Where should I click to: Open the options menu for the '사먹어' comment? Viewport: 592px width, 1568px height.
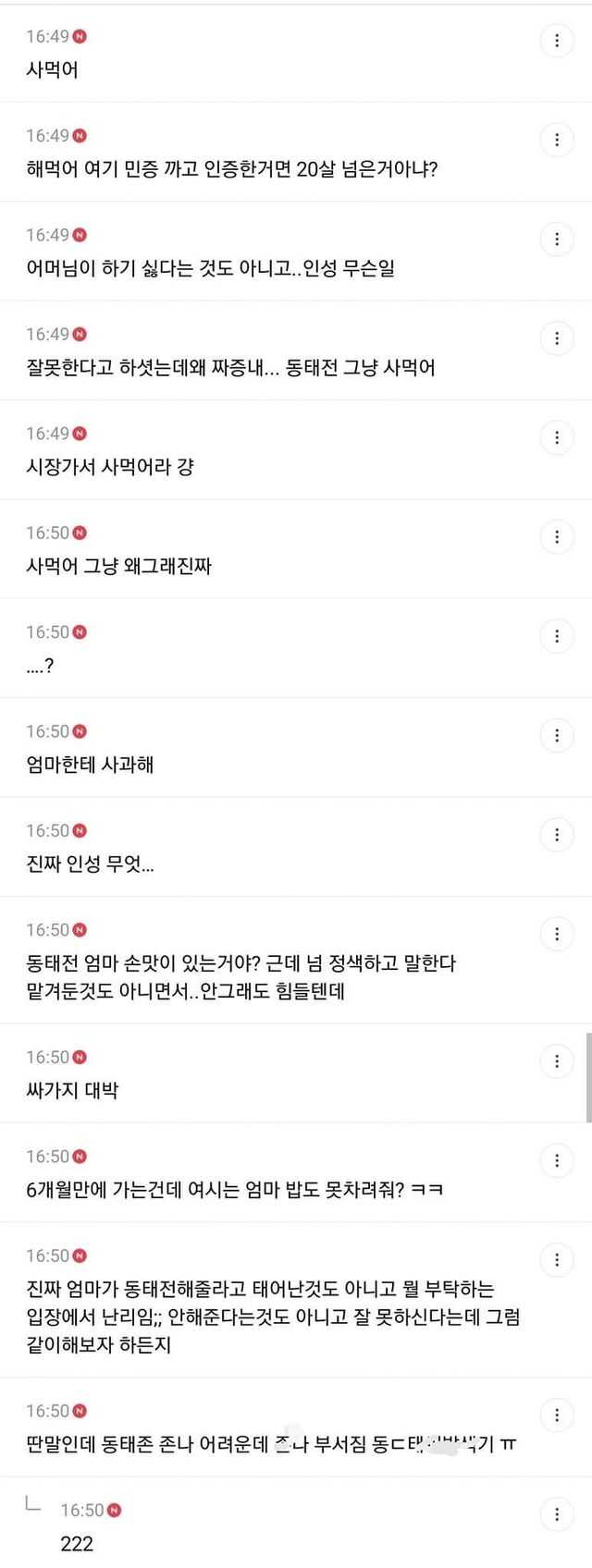(557, 41)
